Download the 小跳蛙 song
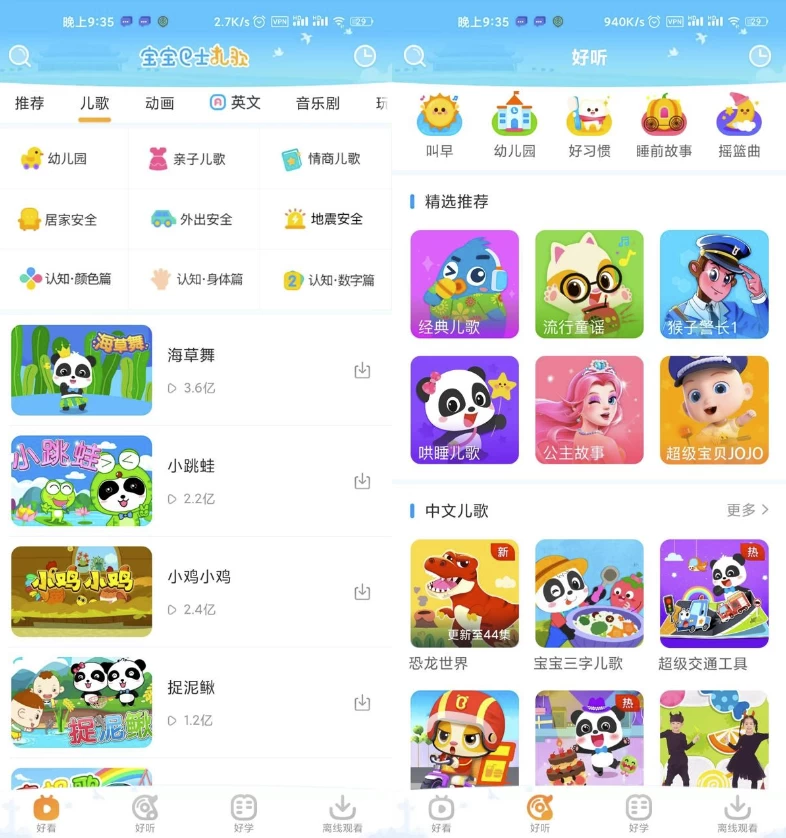The height and width of the screenshot is (838, 786). pos(362,482)
